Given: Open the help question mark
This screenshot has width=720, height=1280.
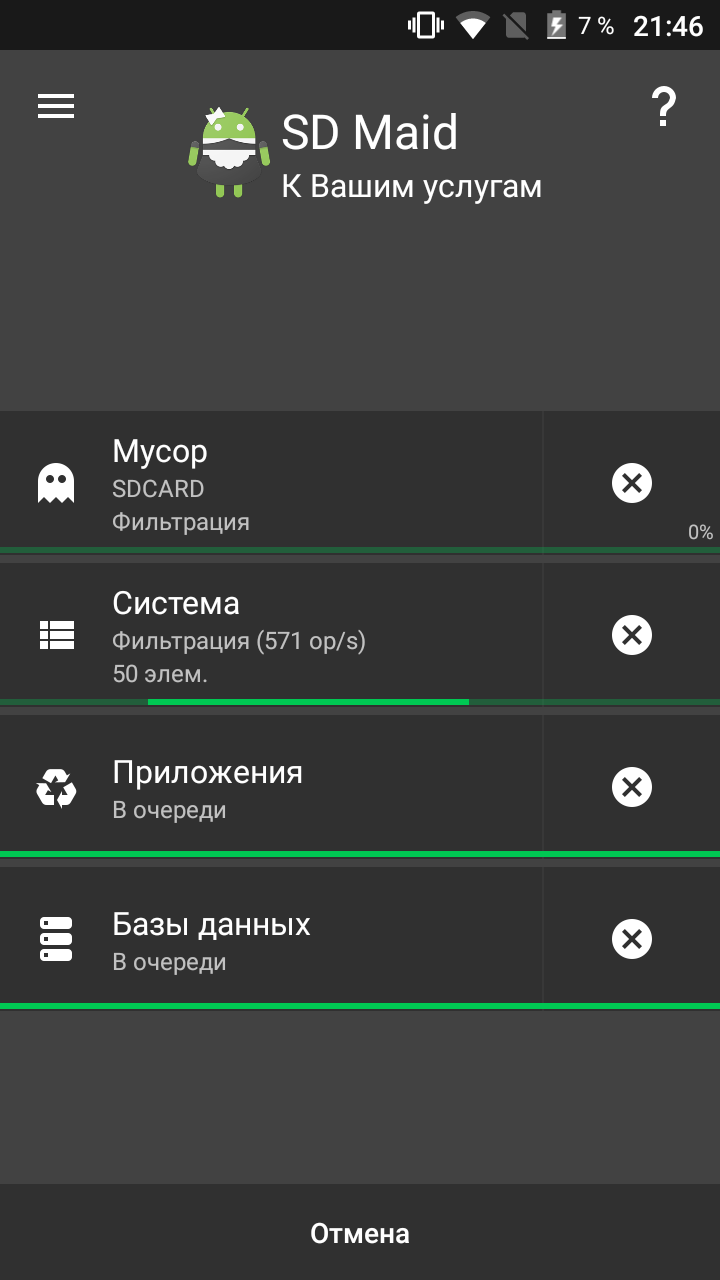Looking at the screenshot, I should (664, 107).
